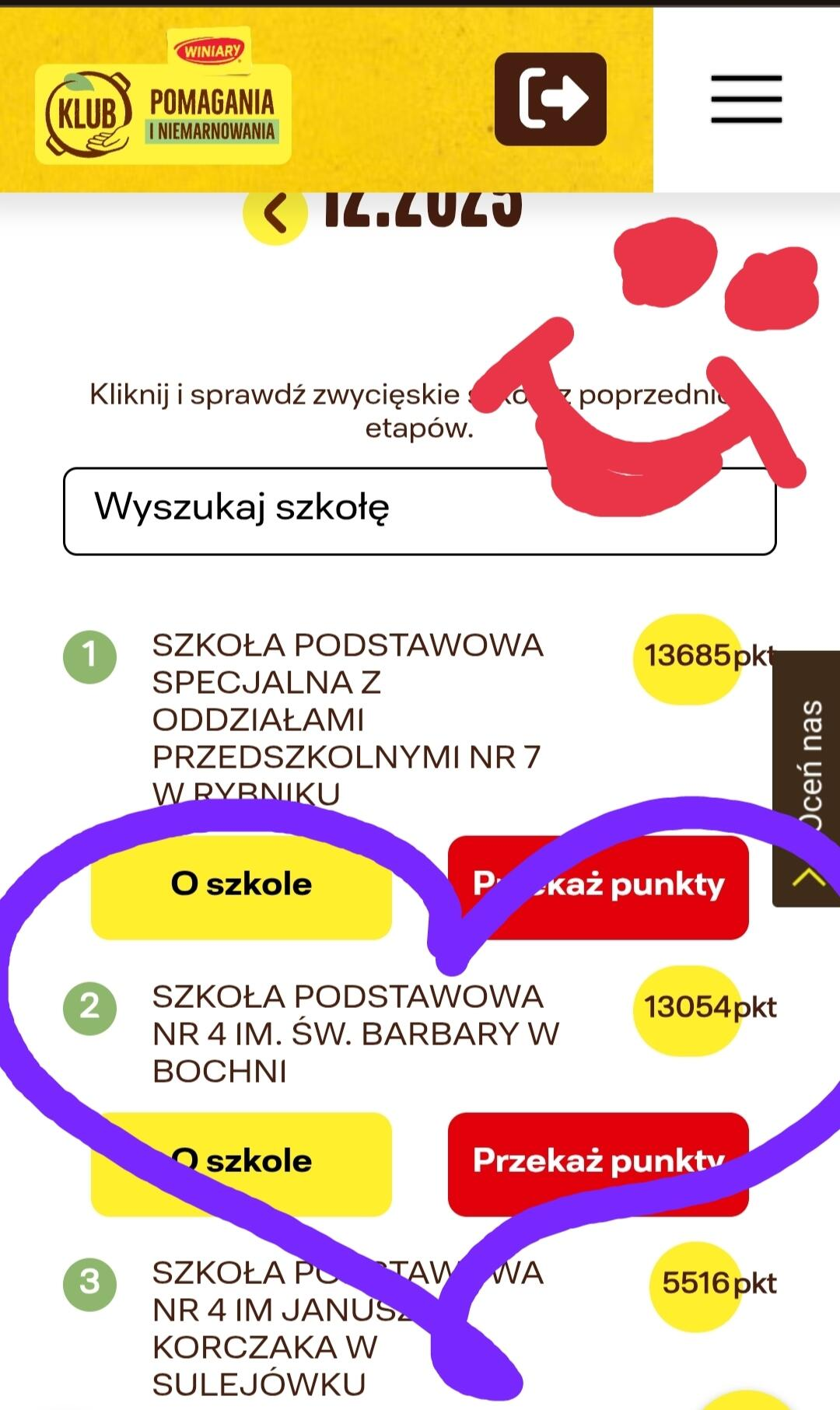Tap Przekaż punkty for the Bochnia school
Screen dimensions: 840x1410
[598, 1163]
